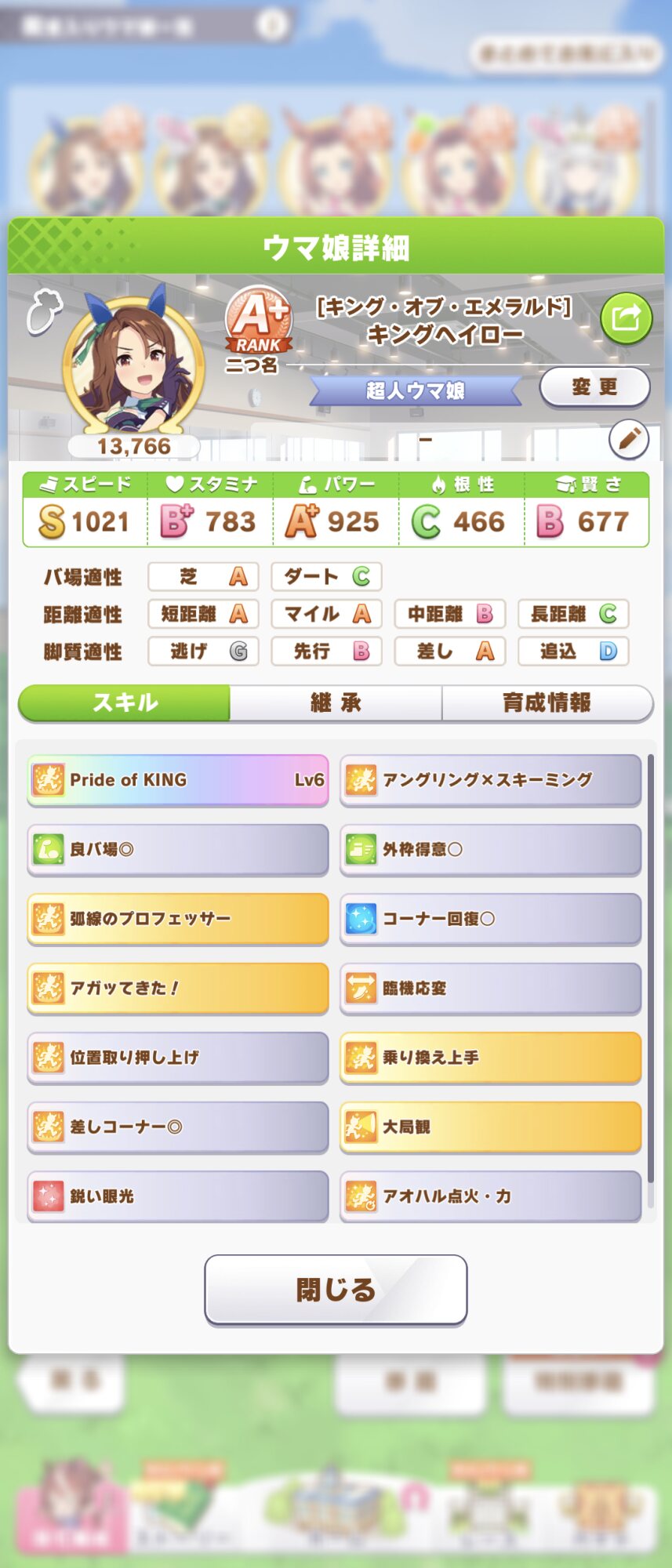Viewport: 672px width, 1568px height.
Task: Switch to the 継承 tab
Action: click(336, 702)
